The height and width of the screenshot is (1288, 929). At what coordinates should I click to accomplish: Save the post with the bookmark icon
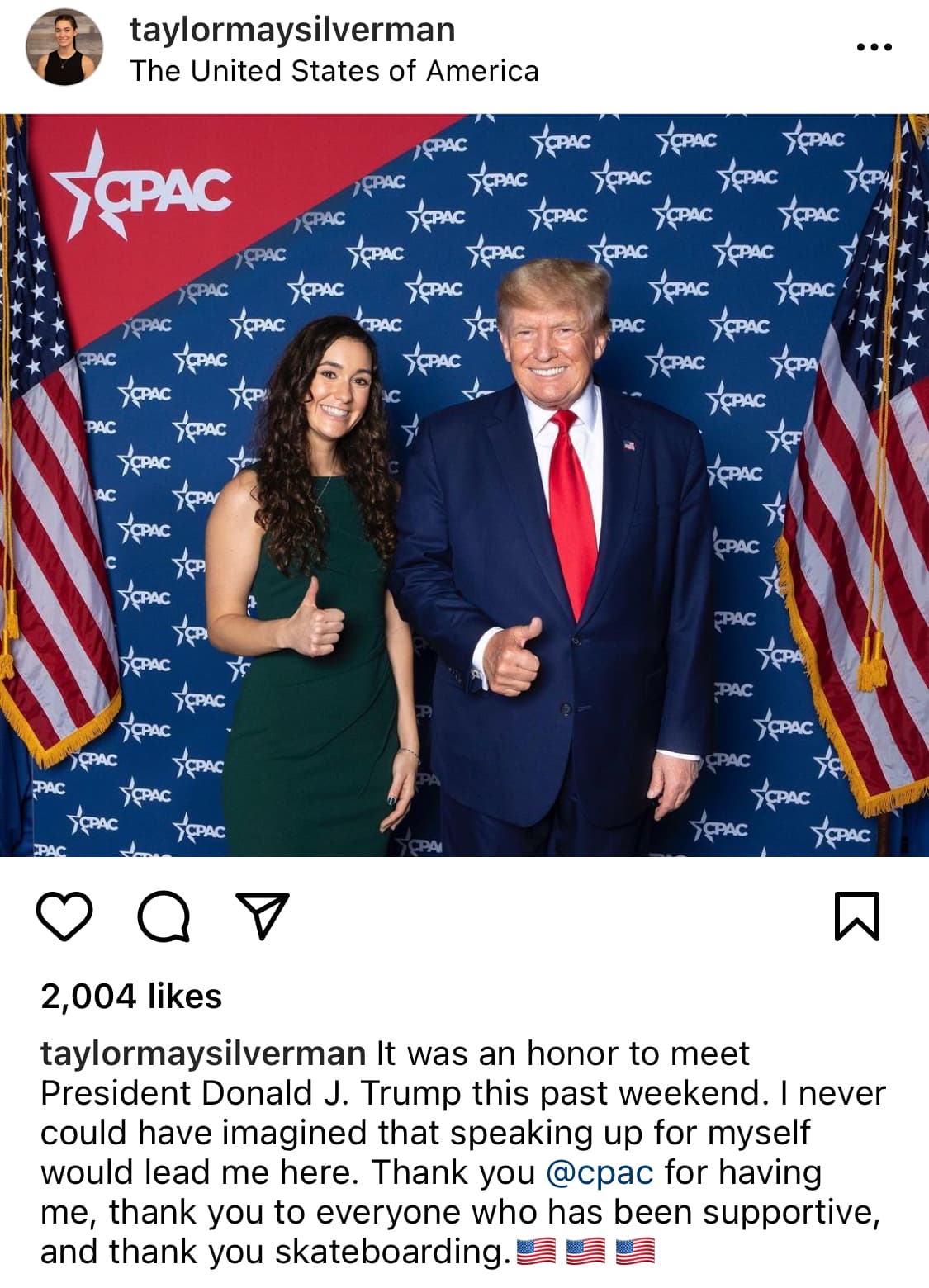pos(857,916)
